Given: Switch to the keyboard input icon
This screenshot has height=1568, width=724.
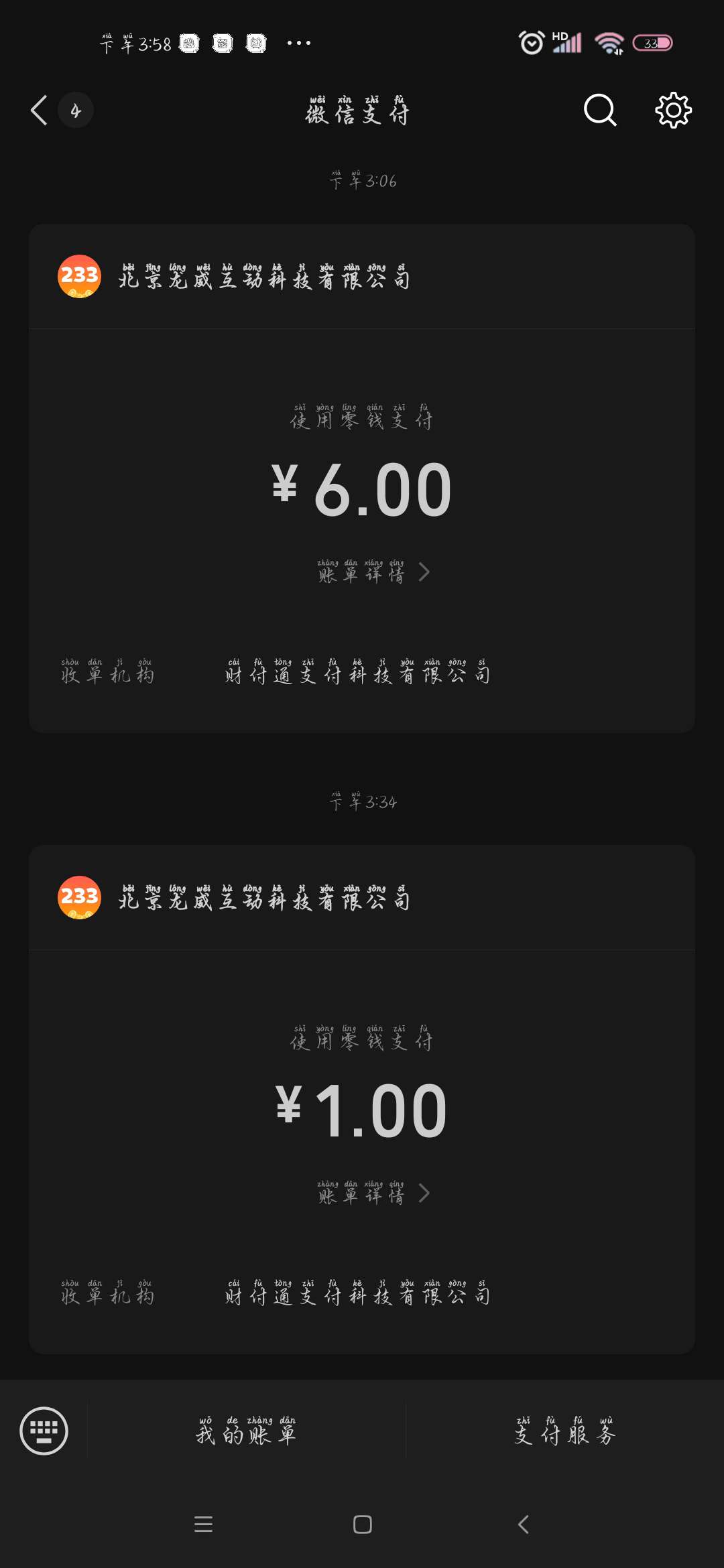Looking at the screenshot, I should [44, 1431].
